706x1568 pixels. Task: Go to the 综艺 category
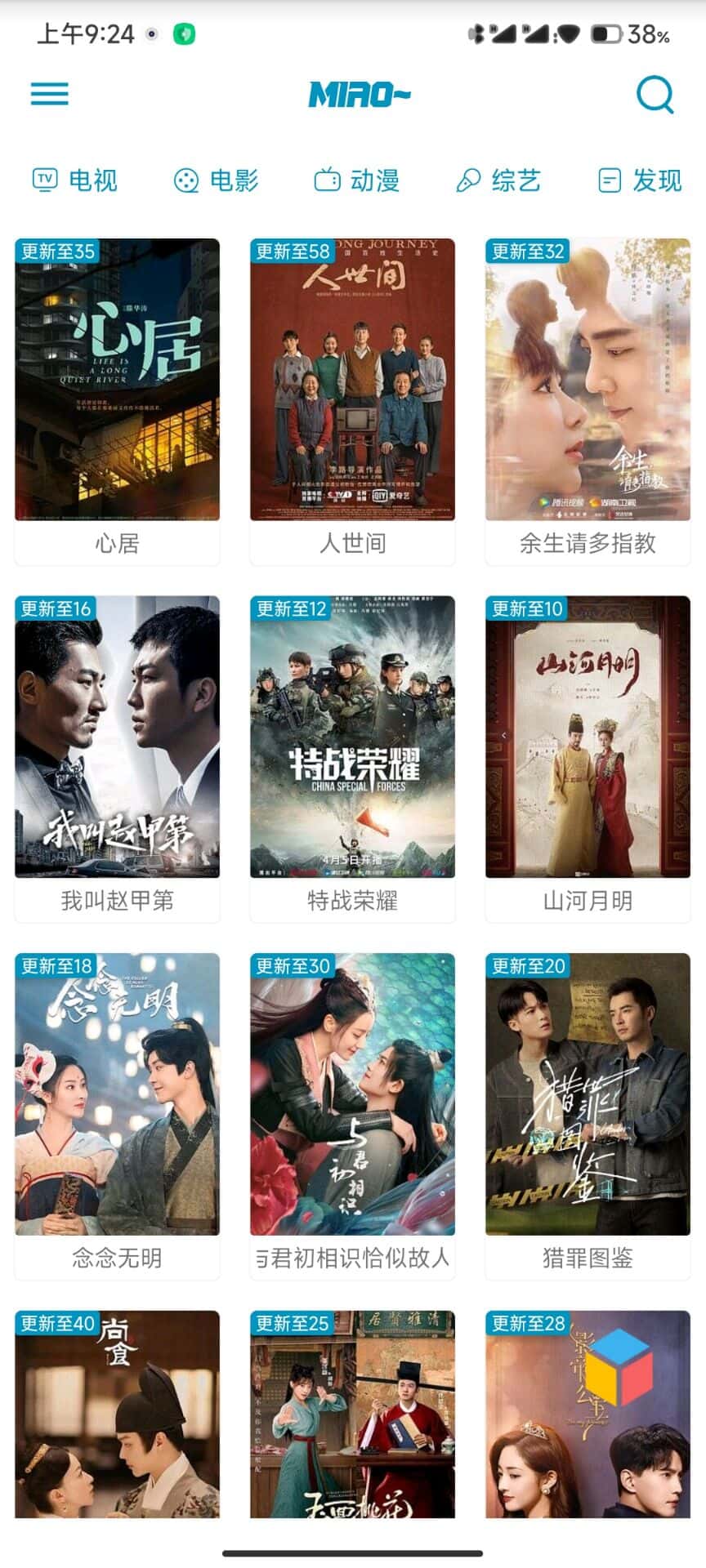[498, 180]
